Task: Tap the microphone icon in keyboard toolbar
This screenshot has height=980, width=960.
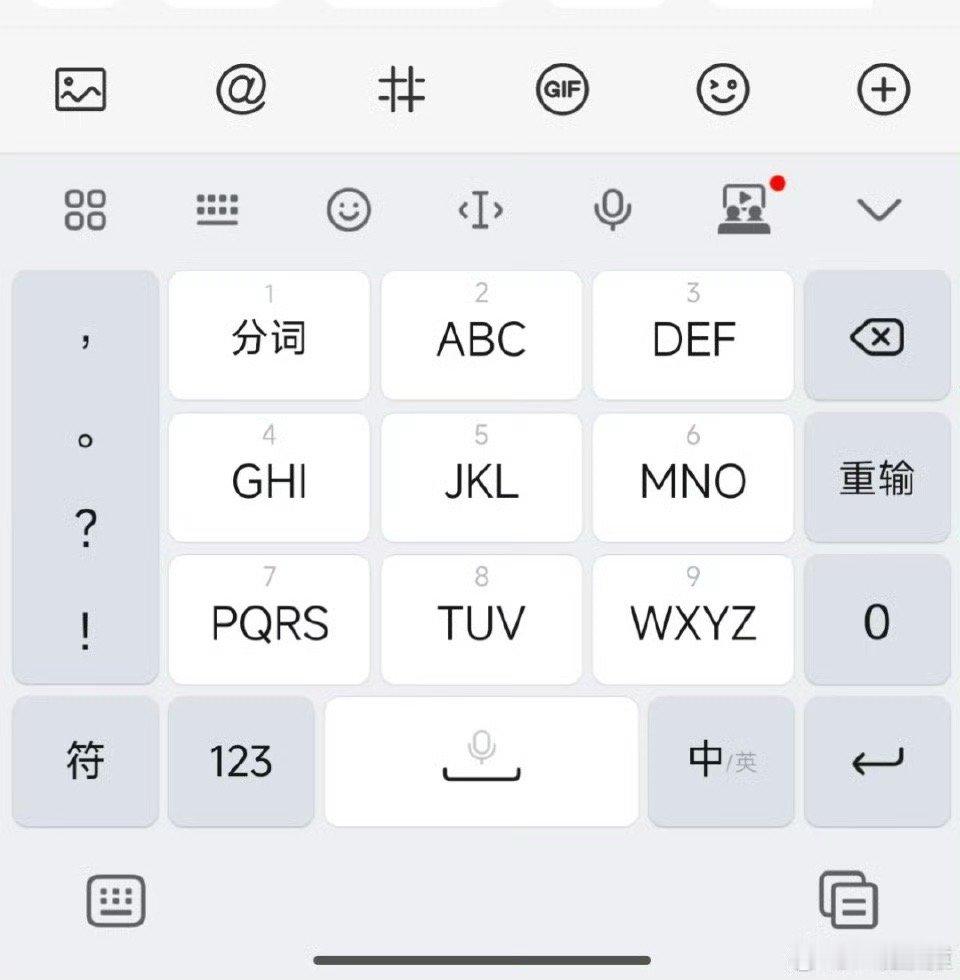Action: click(x=613, y=210)
